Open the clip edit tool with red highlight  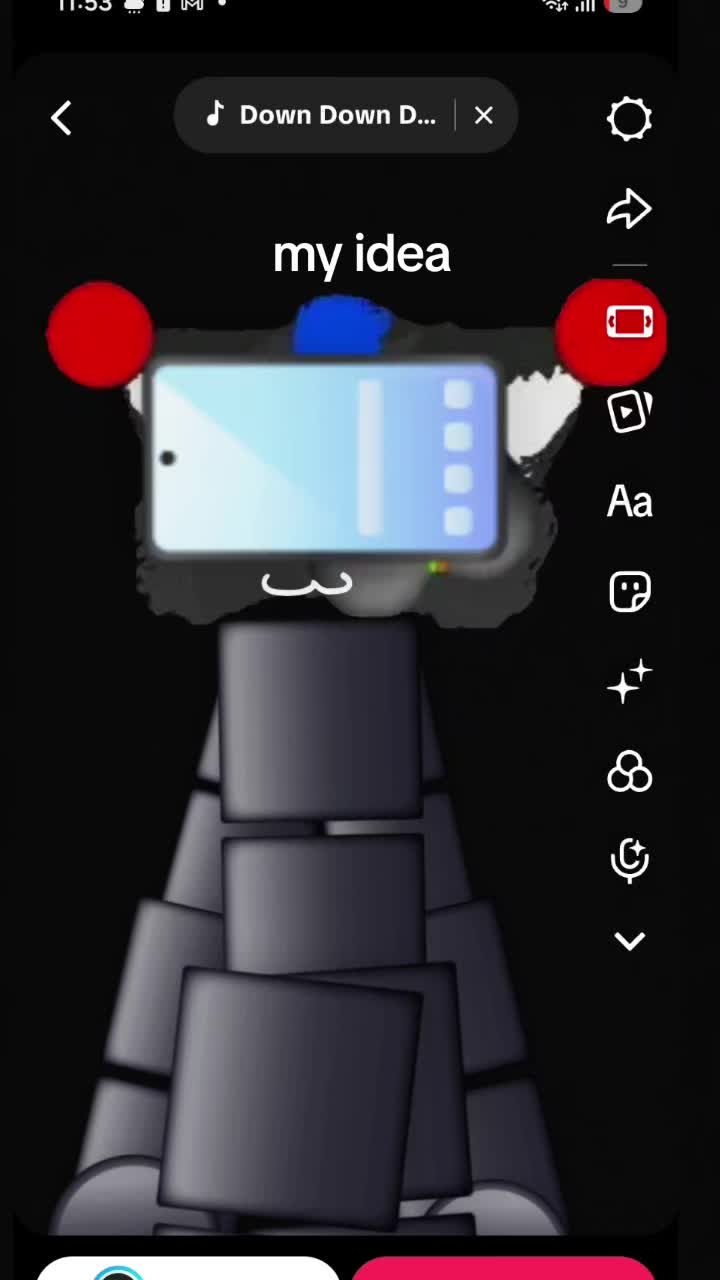tap(630, 323)
